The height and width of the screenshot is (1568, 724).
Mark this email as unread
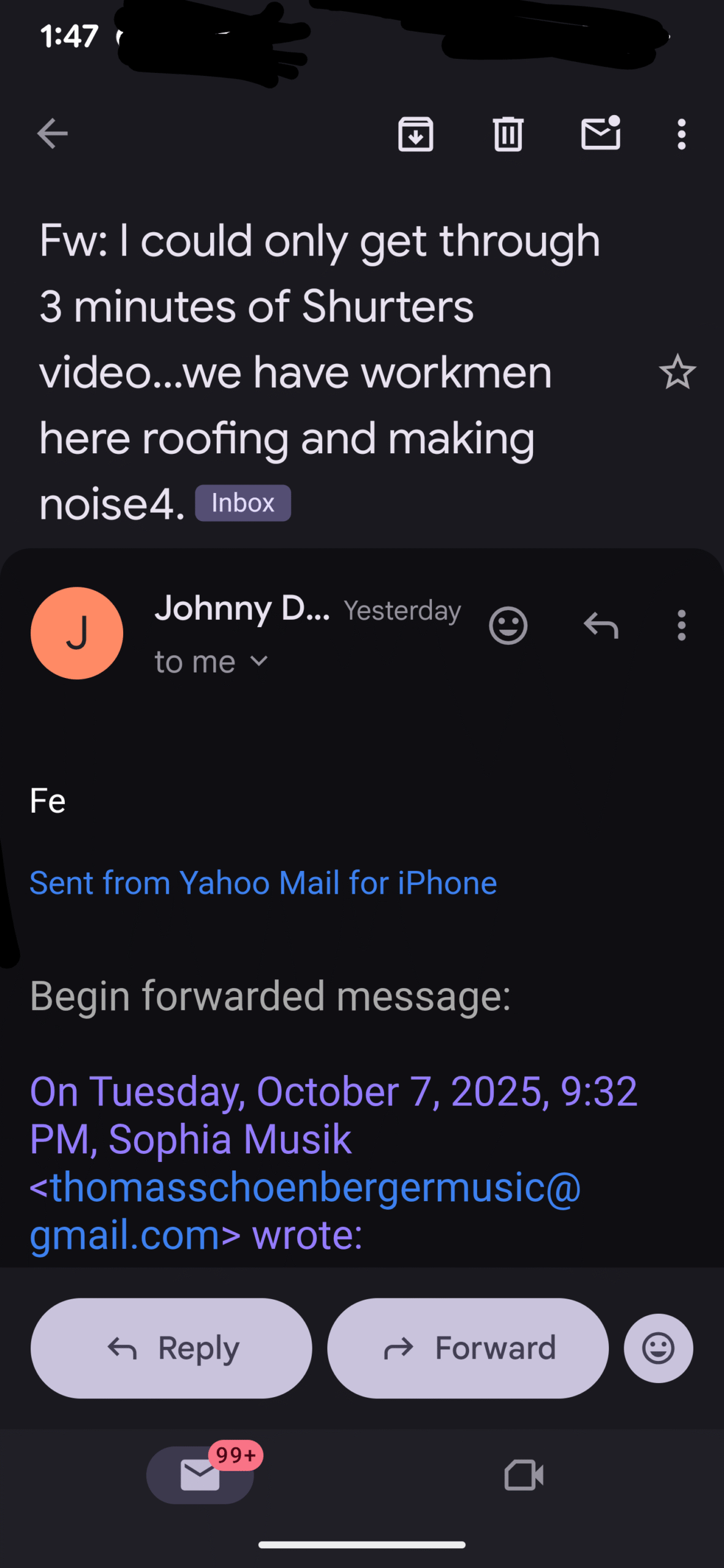(x=600, y=134)
